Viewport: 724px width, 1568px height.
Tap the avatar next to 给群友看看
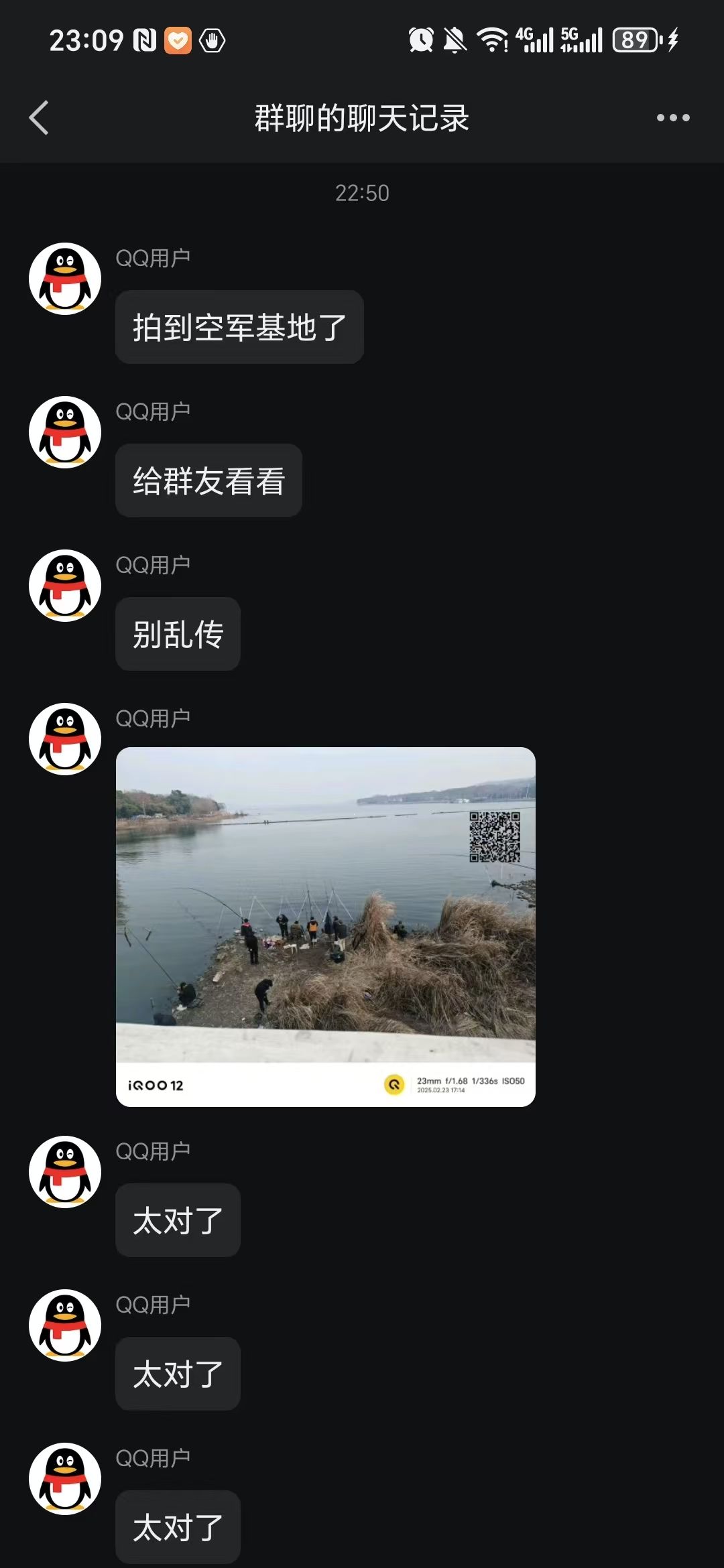point(64,432)
